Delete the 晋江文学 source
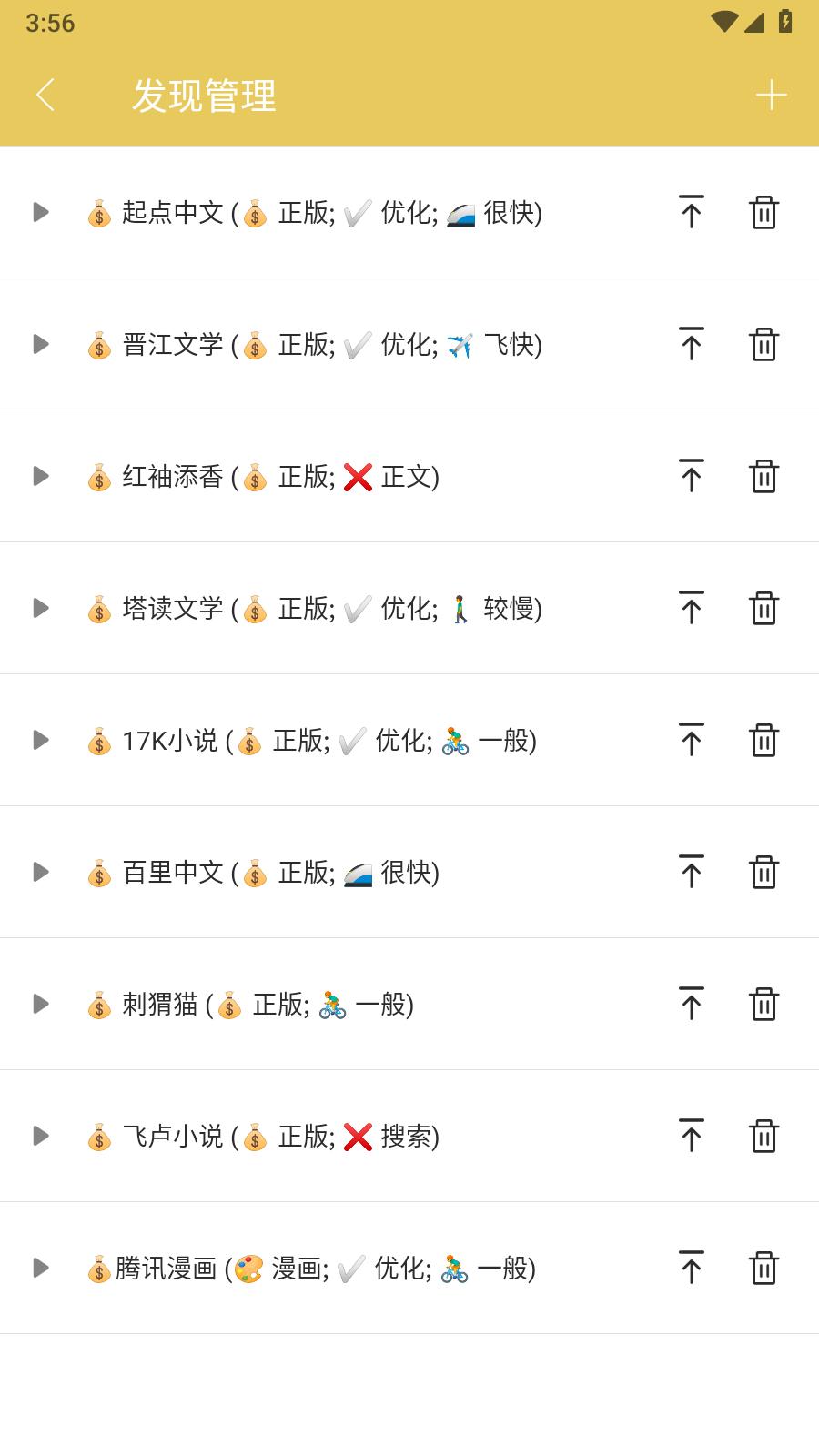819x1456 pixels. pos(763,344)
